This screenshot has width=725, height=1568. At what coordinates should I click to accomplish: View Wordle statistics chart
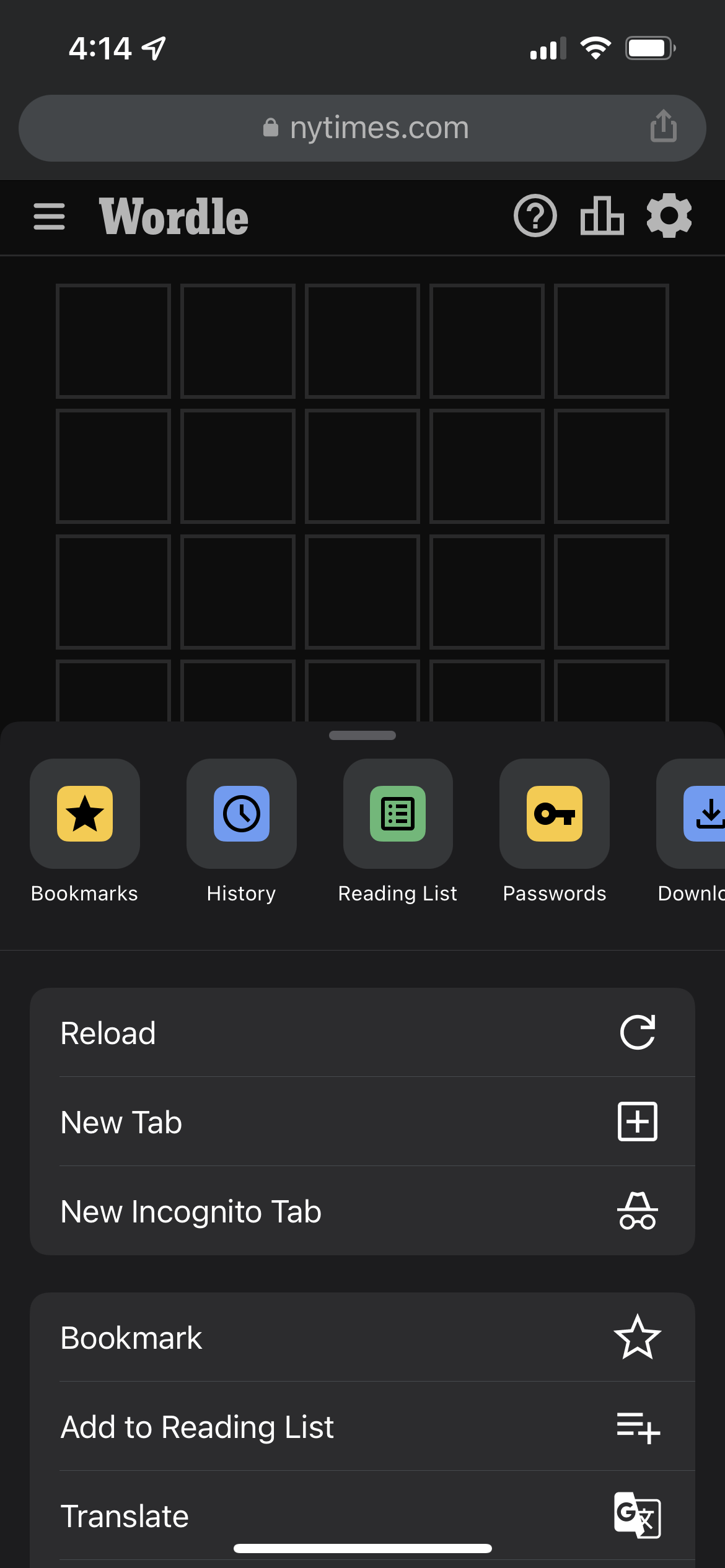click(x=602, y=216)
